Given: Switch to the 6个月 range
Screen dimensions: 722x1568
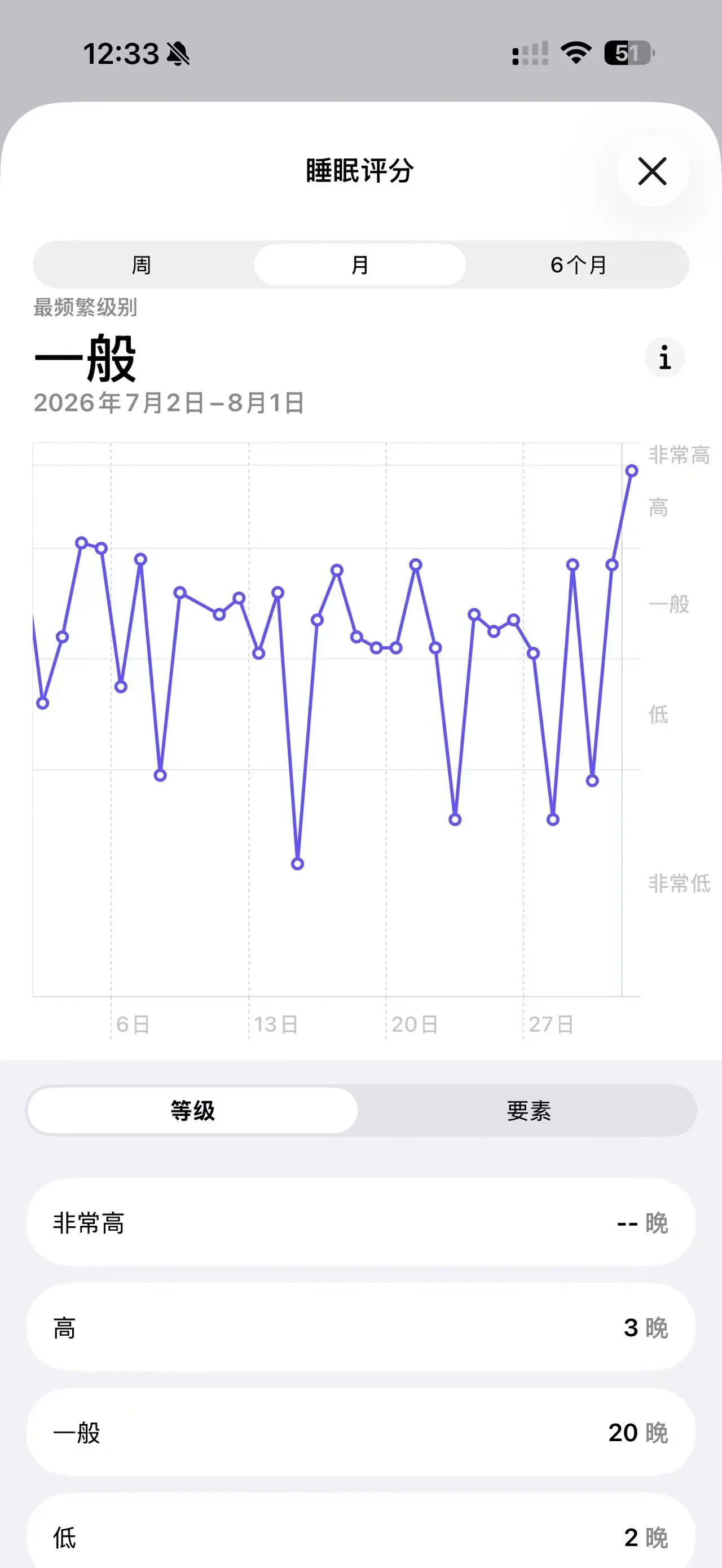Looking at the screenshot, I should [x=578, y=265].
